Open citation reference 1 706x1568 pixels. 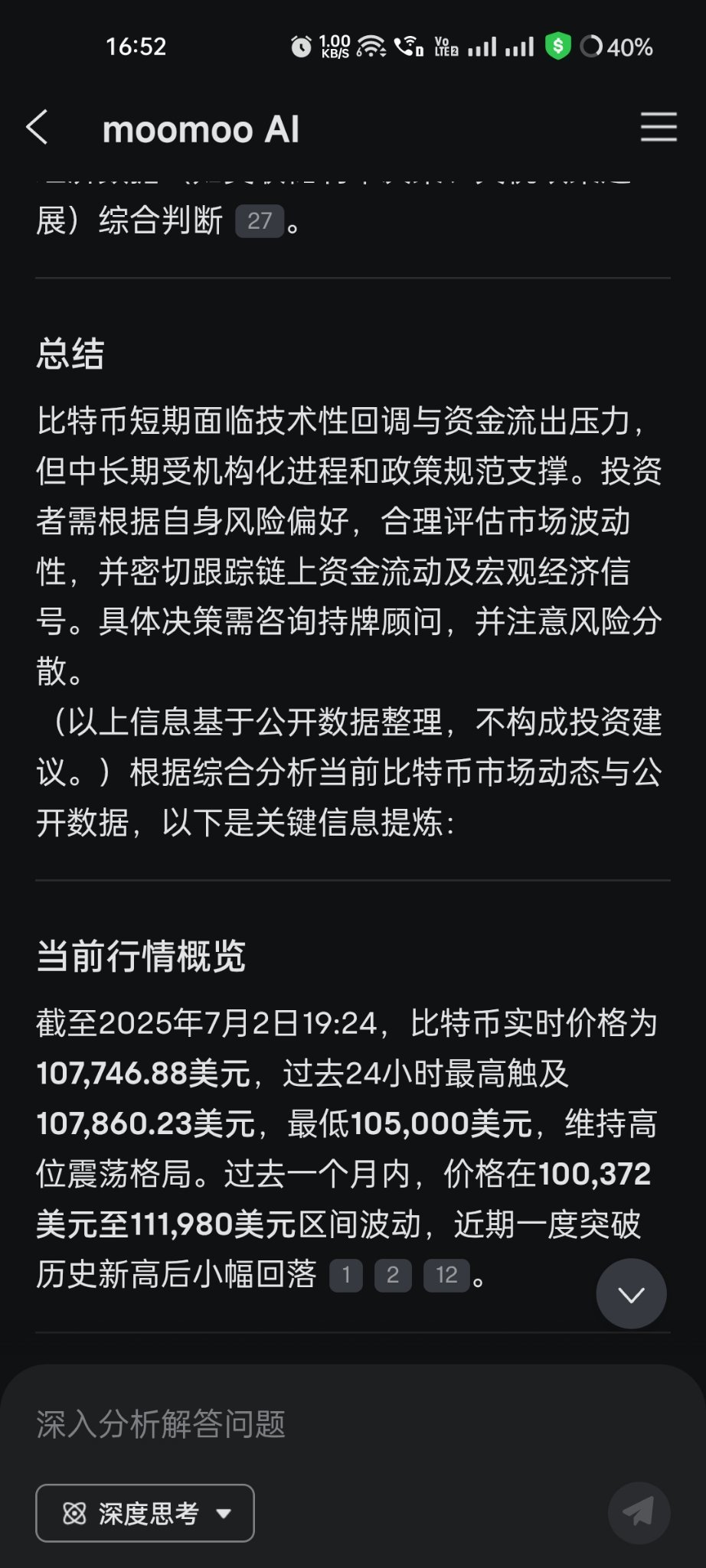(x=346, y=1275)
